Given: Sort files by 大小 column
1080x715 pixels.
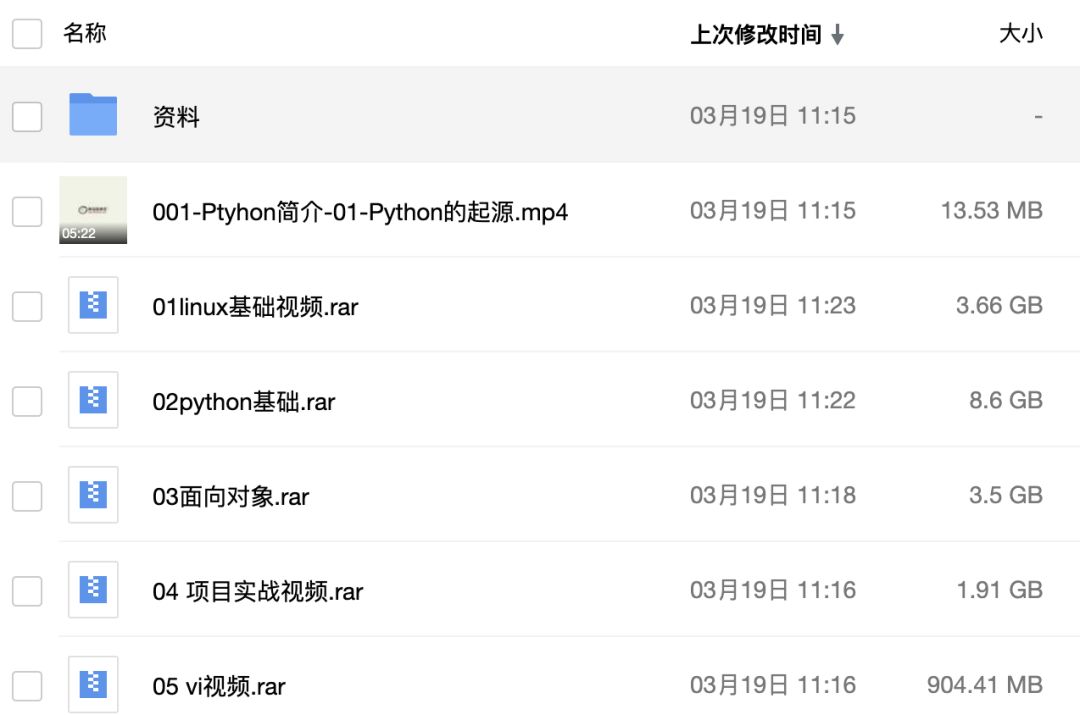Looking at the screenshot, I should tap(1020, 33).
